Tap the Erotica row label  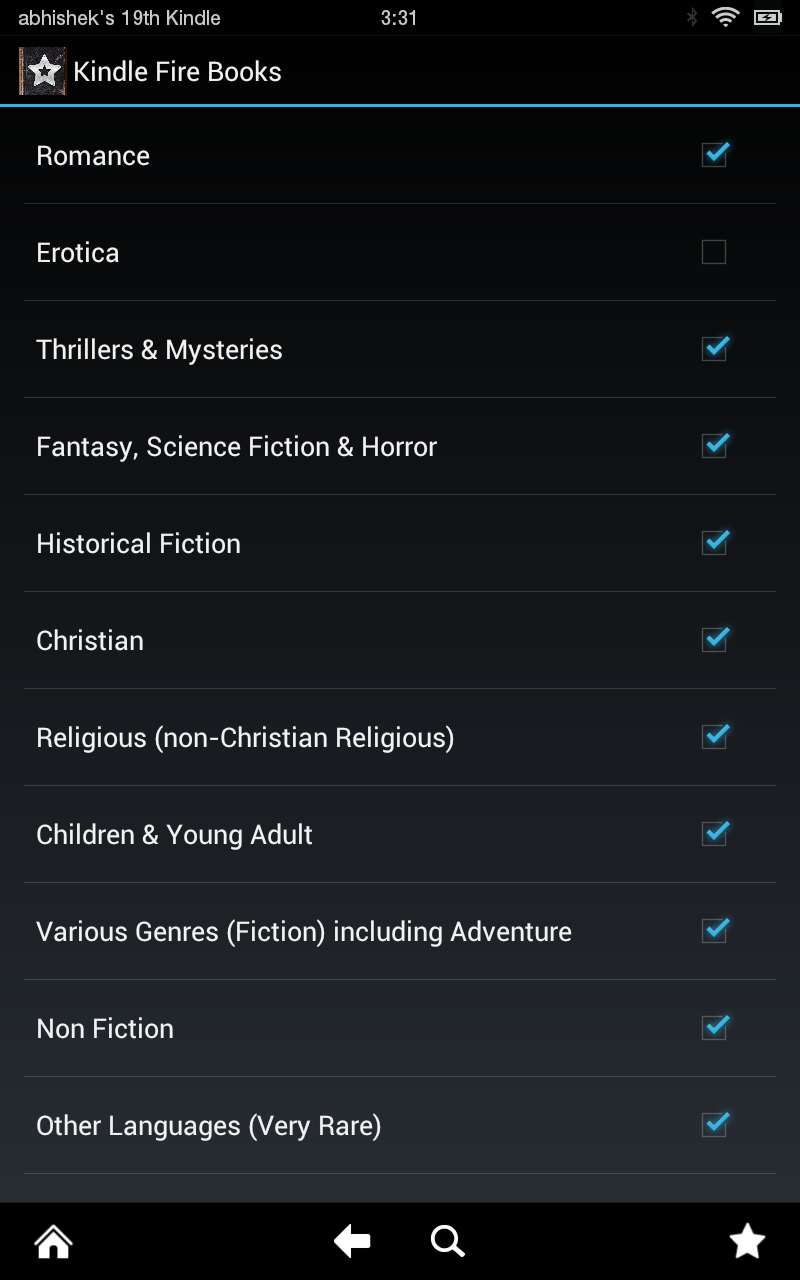(77, 252)
